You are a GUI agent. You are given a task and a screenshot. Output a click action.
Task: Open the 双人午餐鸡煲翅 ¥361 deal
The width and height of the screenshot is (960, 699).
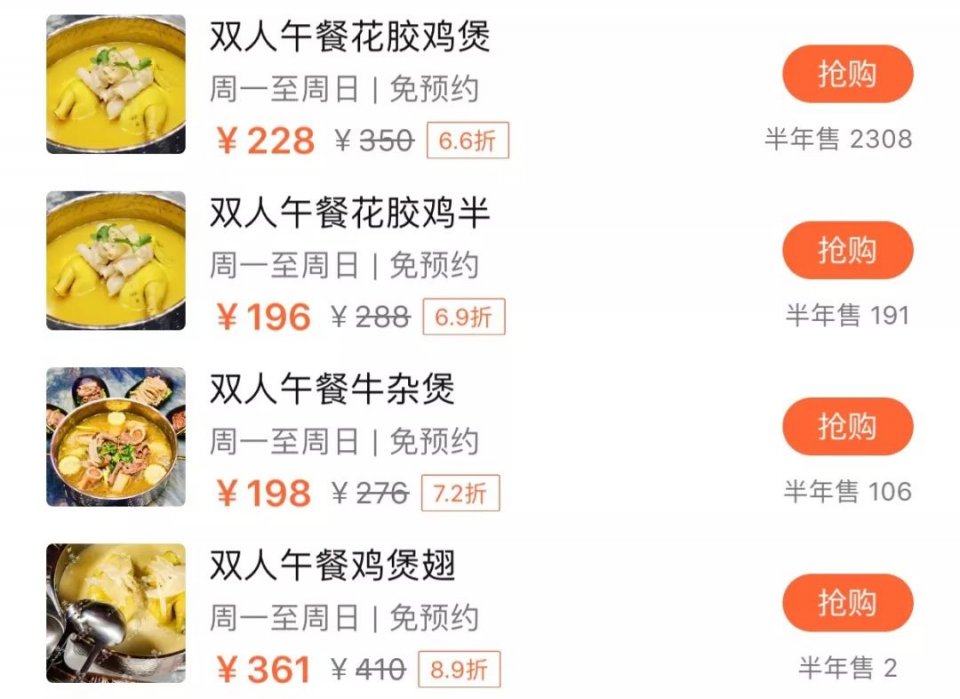pos(332,566)
